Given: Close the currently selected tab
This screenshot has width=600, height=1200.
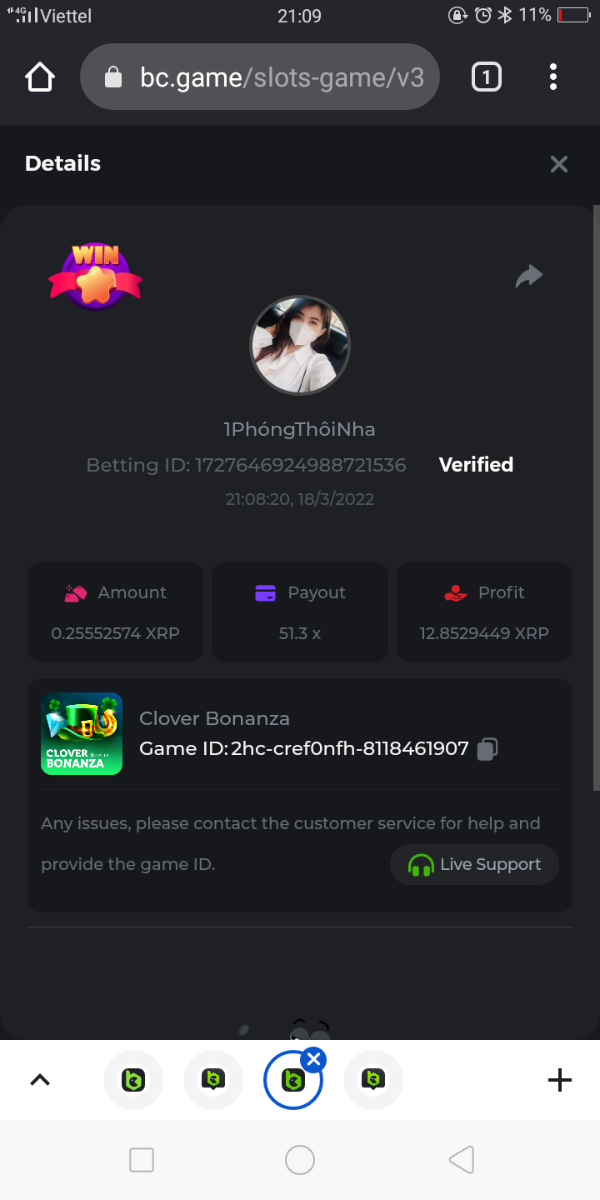Looking at the screenshot, I should (x=313, y=1059).
